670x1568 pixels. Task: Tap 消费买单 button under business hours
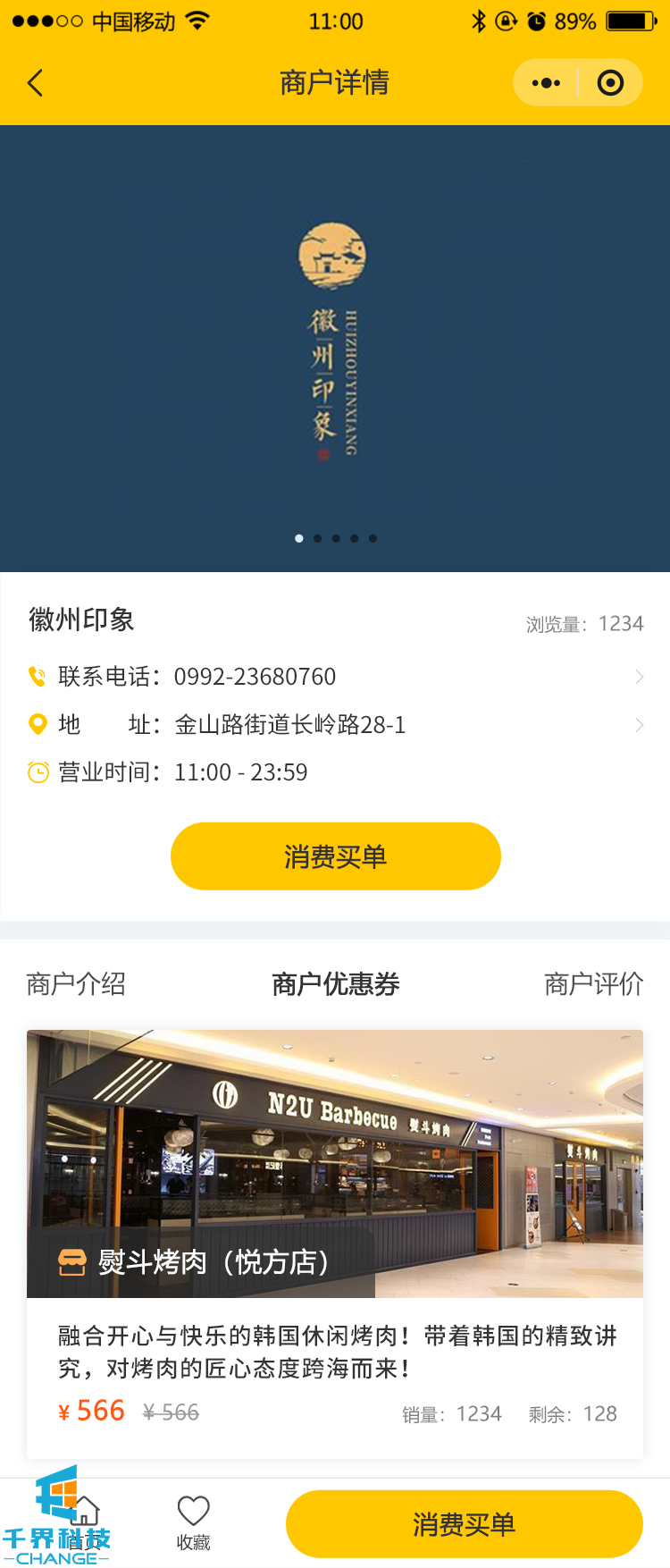pyautogui.click(x=335, y=856)
